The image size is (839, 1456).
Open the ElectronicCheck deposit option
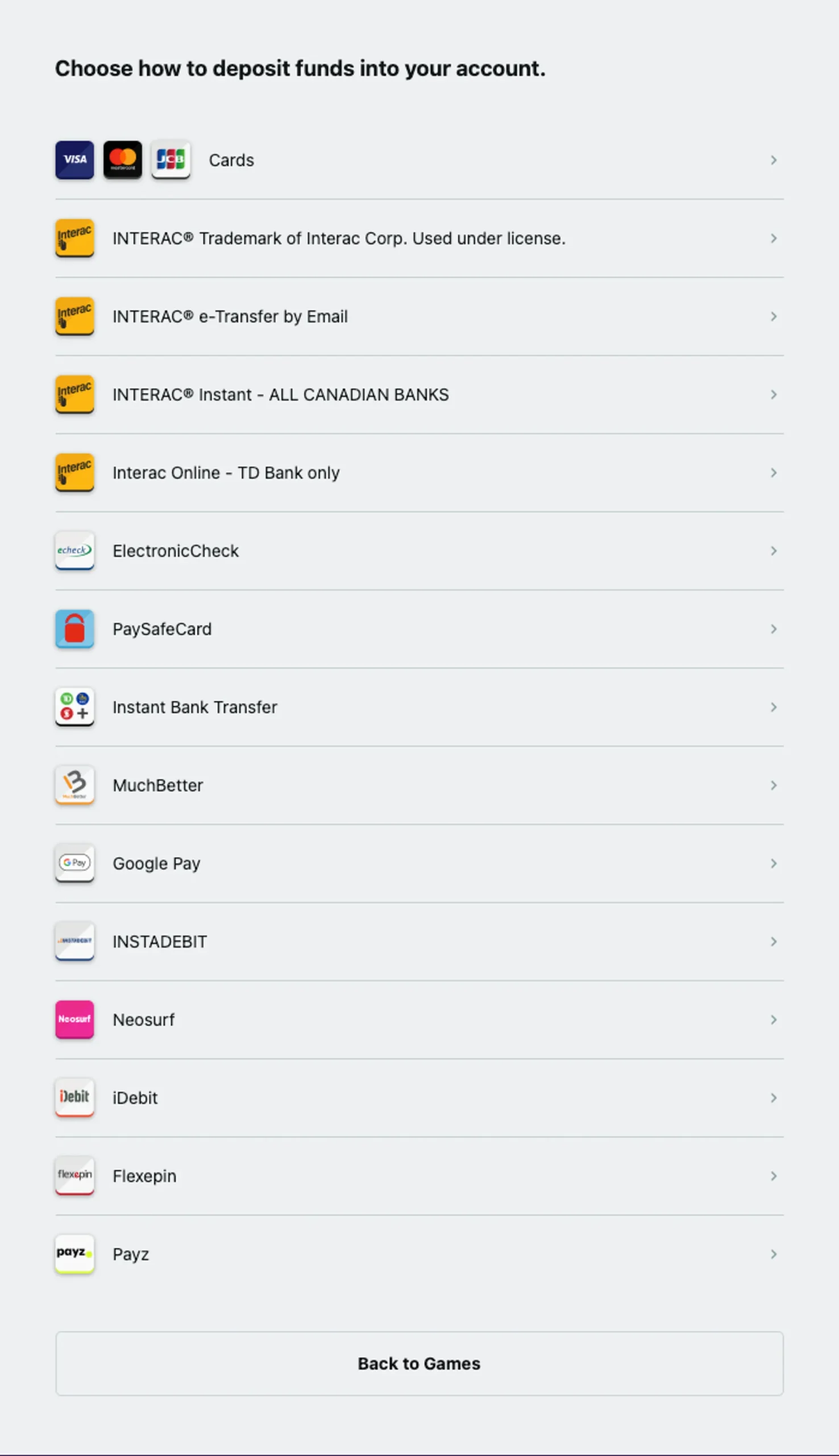(175, 551)
